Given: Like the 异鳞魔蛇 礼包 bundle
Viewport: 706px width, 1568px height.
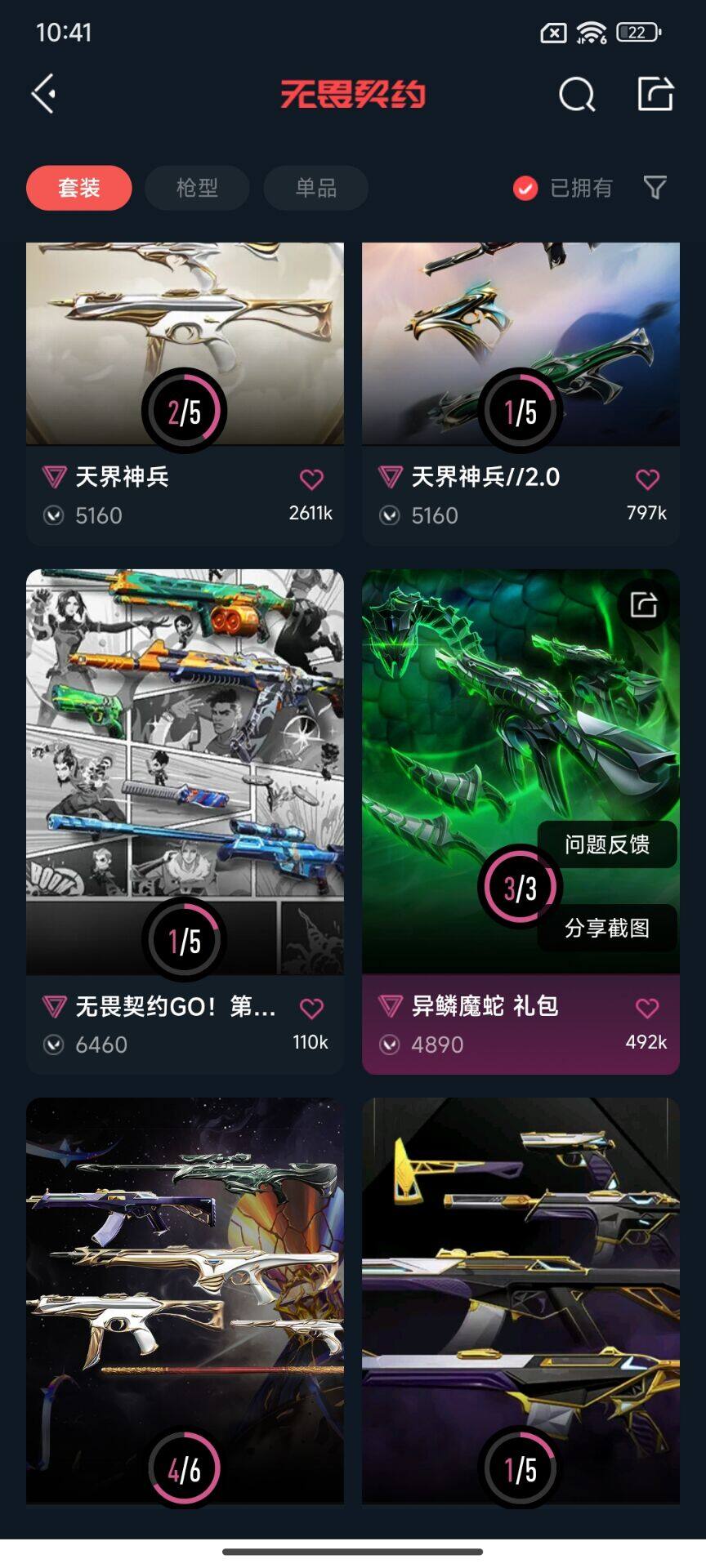Looking at the screenshot, I should coord(647,1009).
